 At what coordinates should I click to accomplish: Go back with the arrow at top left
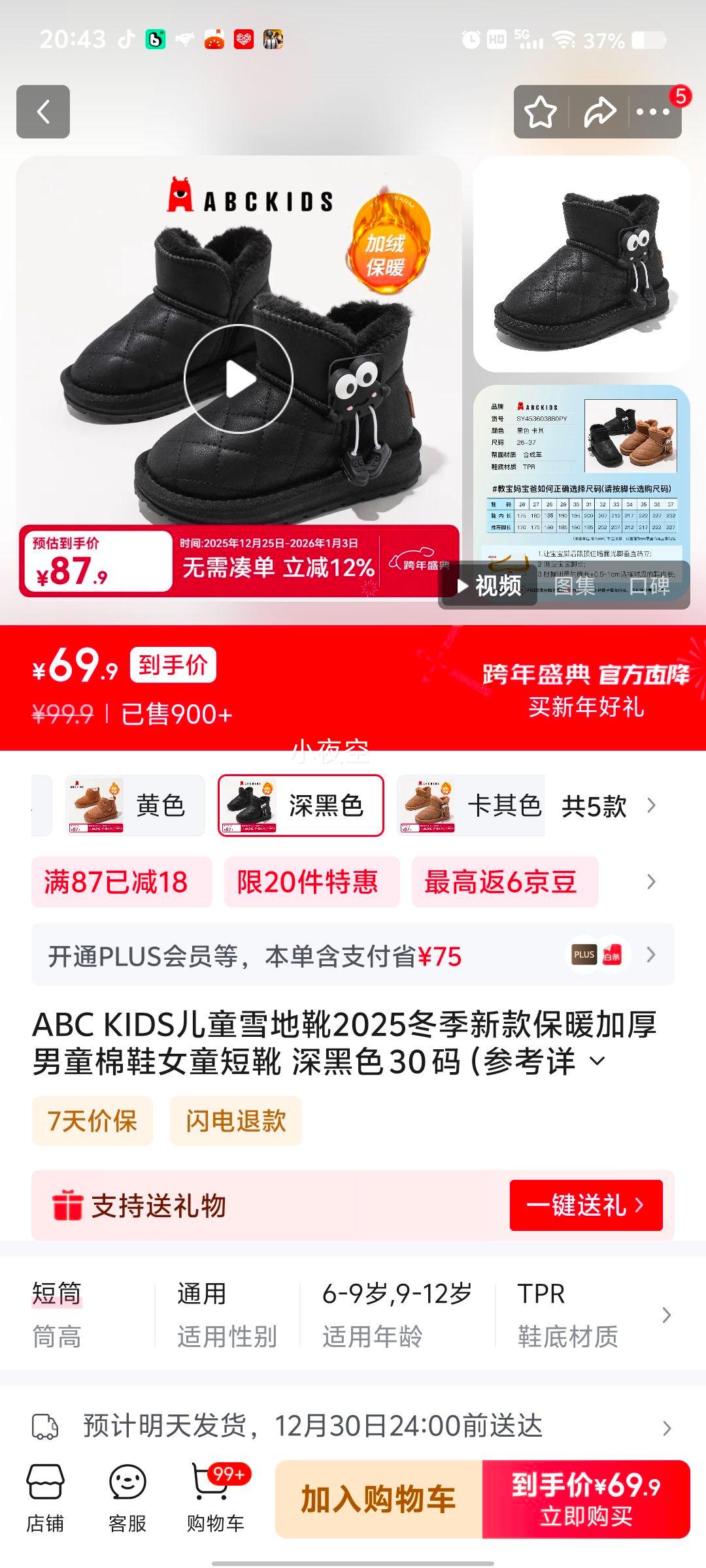(44, 112)
